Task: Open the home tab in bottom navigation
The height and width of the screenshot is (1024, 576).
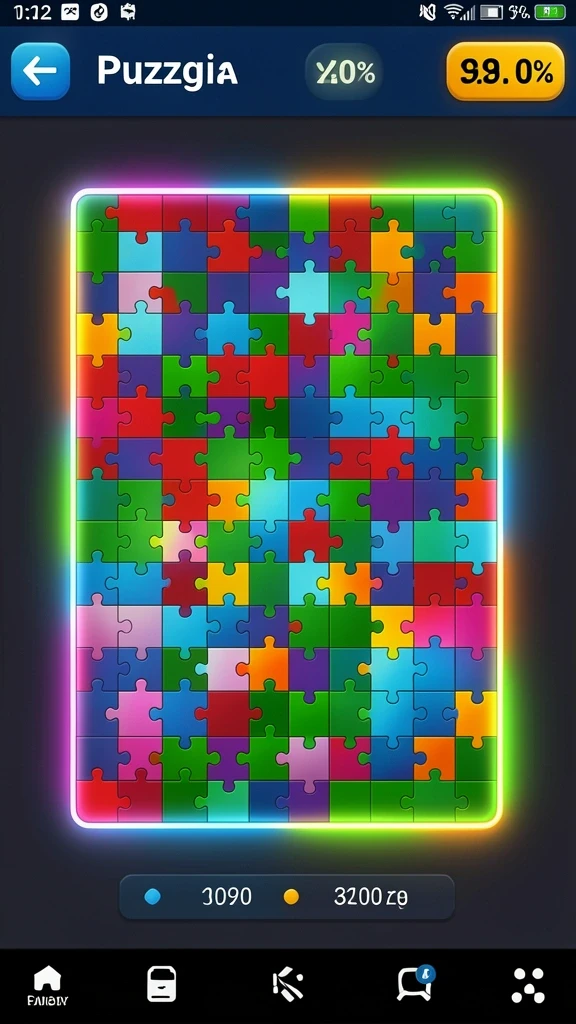Action: point(47,985)
